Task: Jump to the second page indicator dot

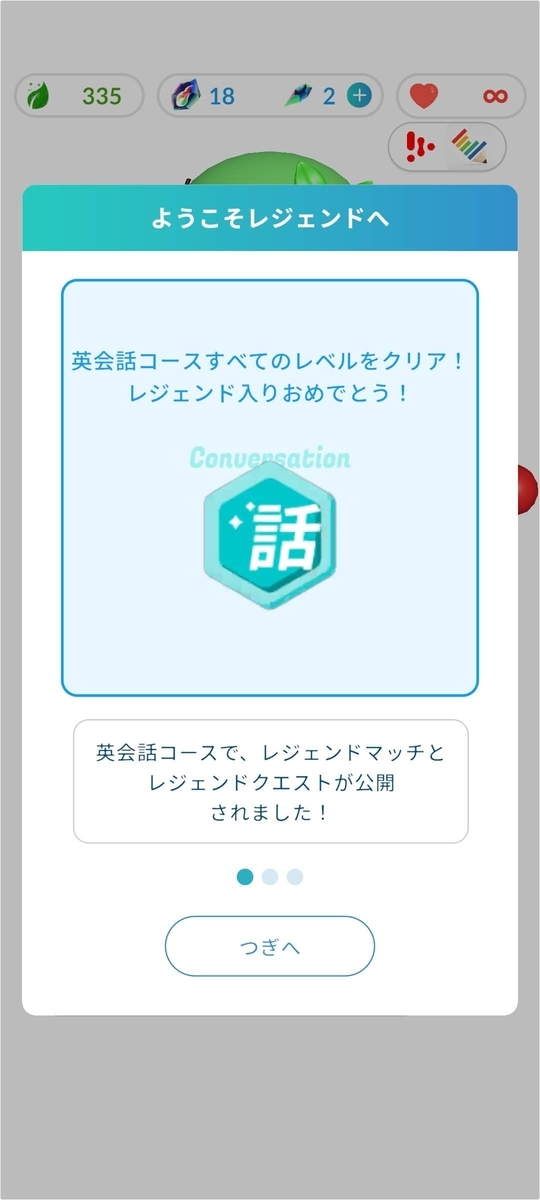Action: pos(270,877)
